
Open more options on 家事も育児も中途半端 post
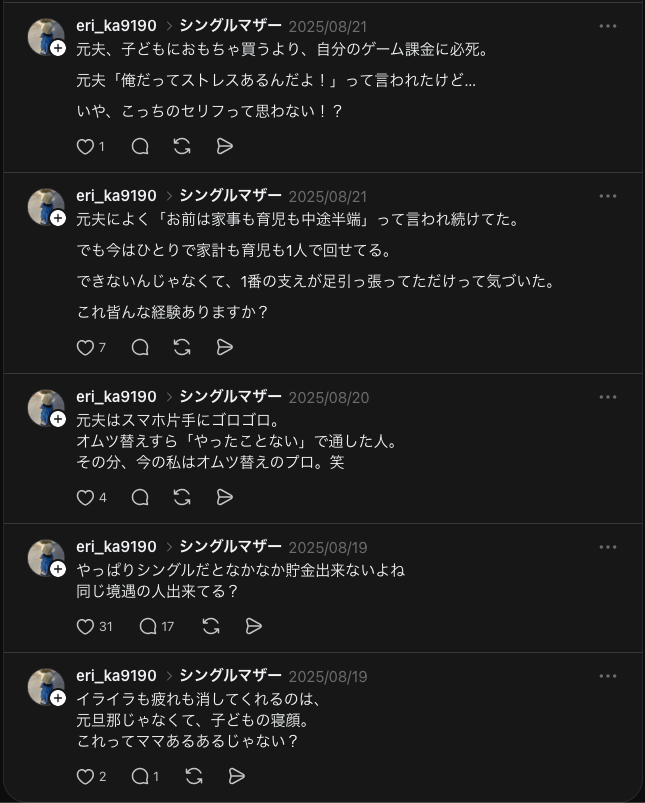[x=608, y=196]
